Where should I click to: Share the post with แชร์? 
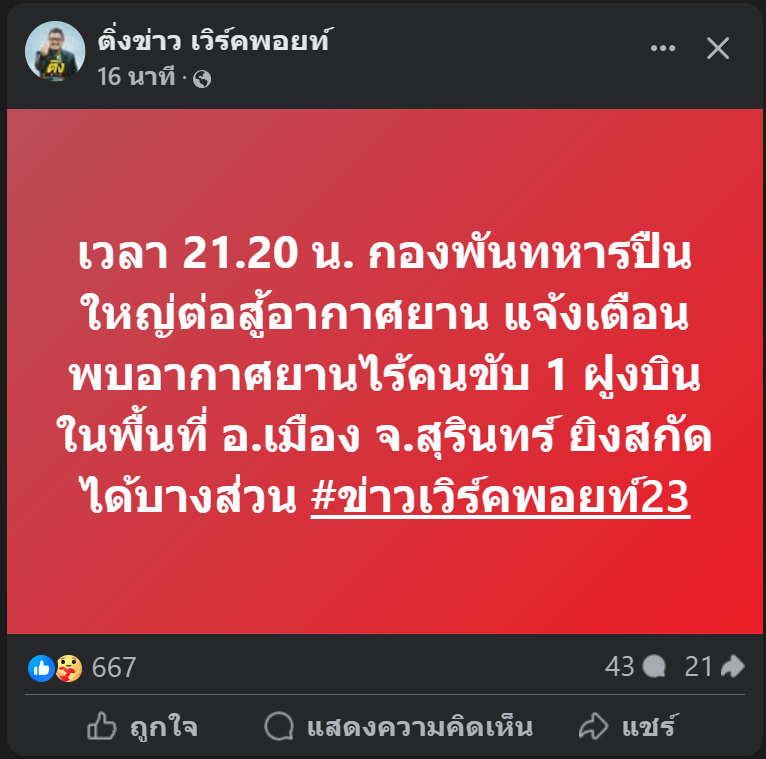(x=629, y=726)
